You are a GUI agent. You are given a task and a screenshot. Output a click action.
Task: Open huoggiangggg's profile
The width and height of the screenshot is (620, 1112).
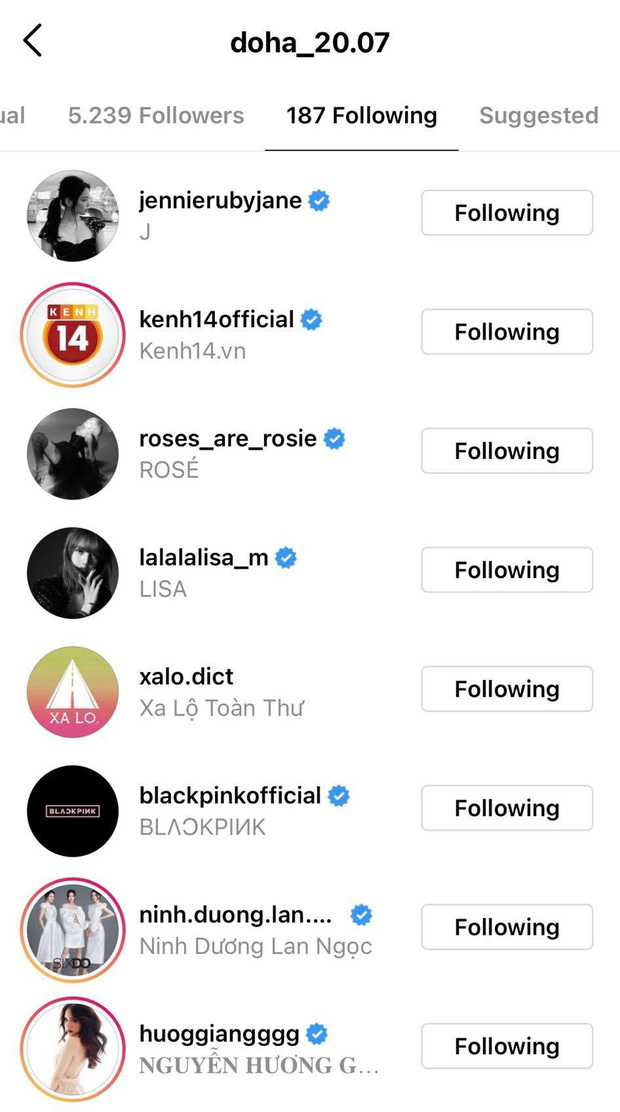(x=219, y=1034)
